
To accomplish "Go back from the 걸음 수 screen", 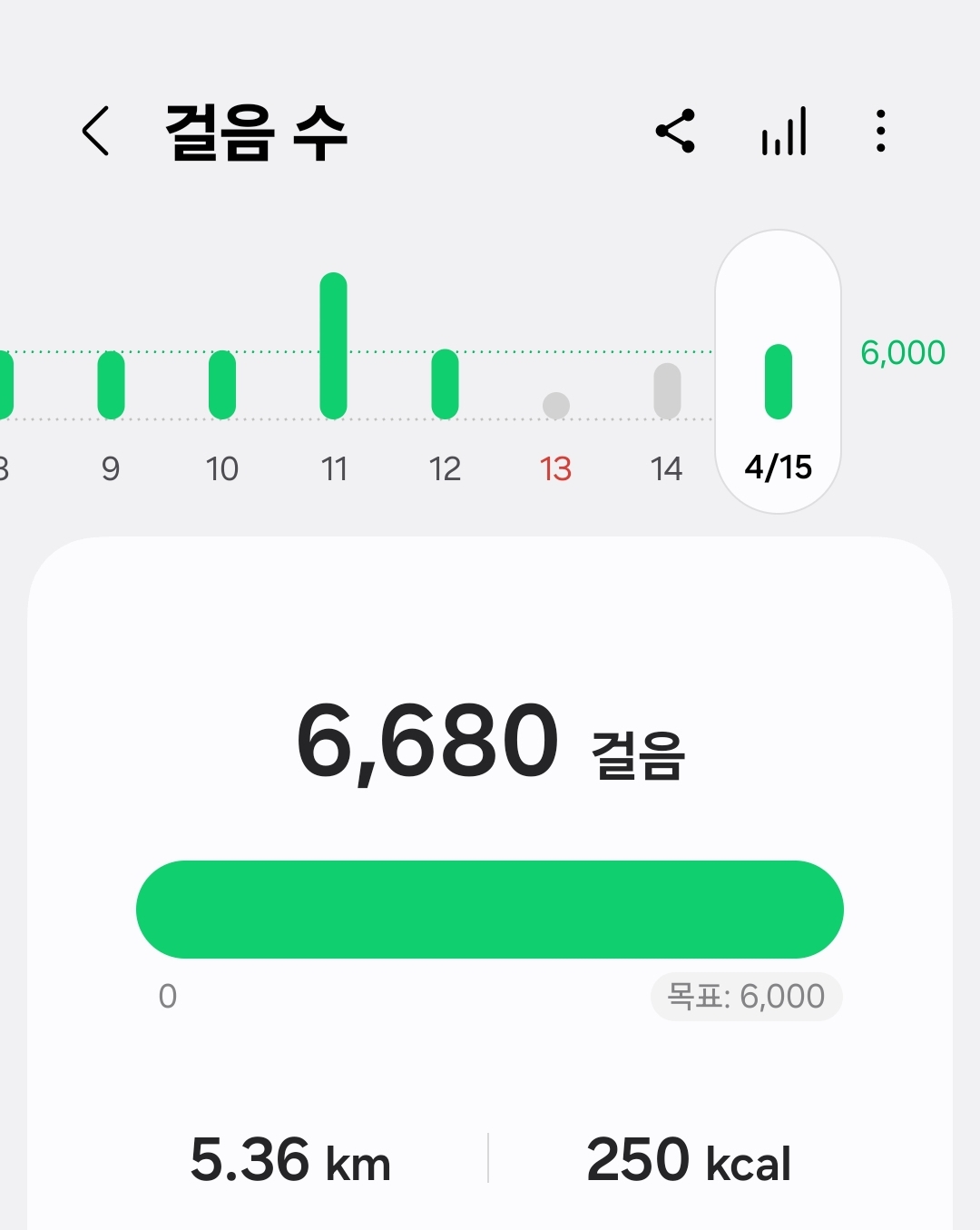I will [96, 132].
